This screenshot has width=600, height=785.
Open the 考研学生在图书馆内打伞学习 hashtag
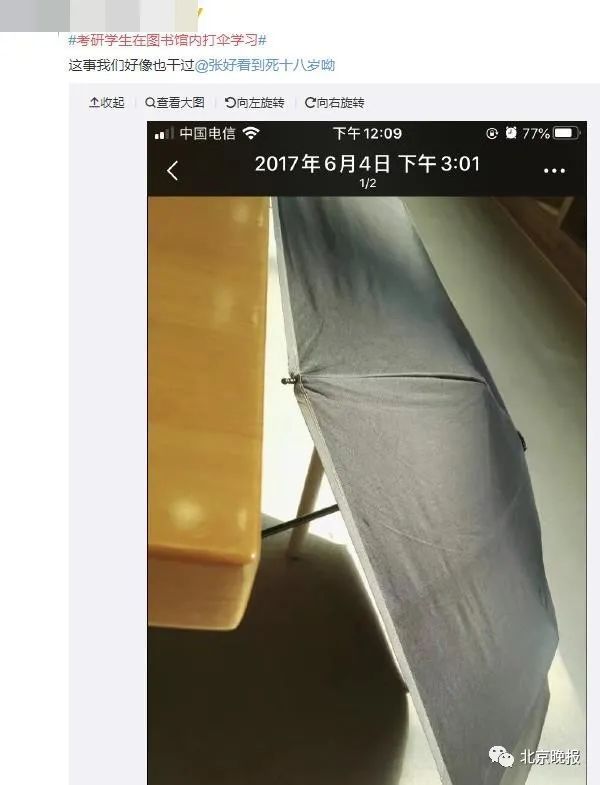(x=166, y=40)
